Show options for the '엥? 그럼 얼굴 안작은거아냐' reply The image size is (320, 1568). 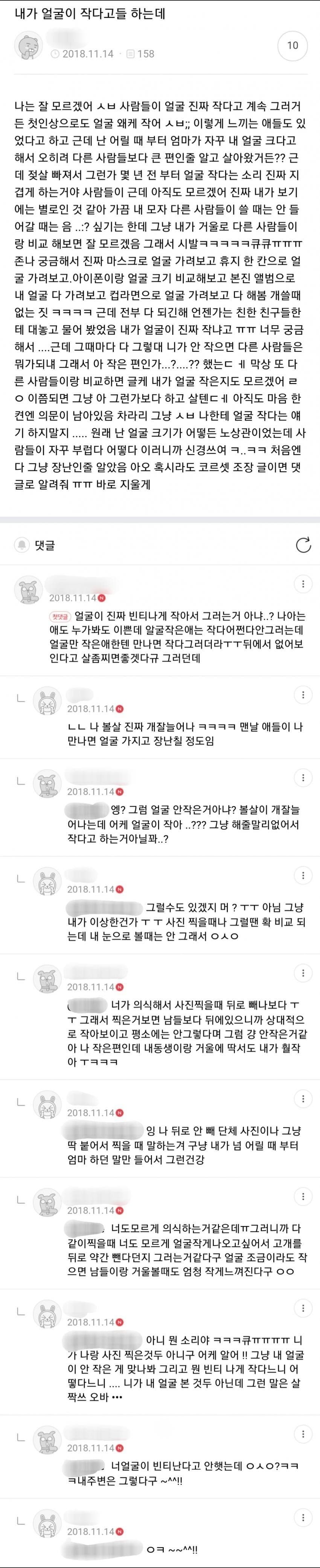pos(303,777)
